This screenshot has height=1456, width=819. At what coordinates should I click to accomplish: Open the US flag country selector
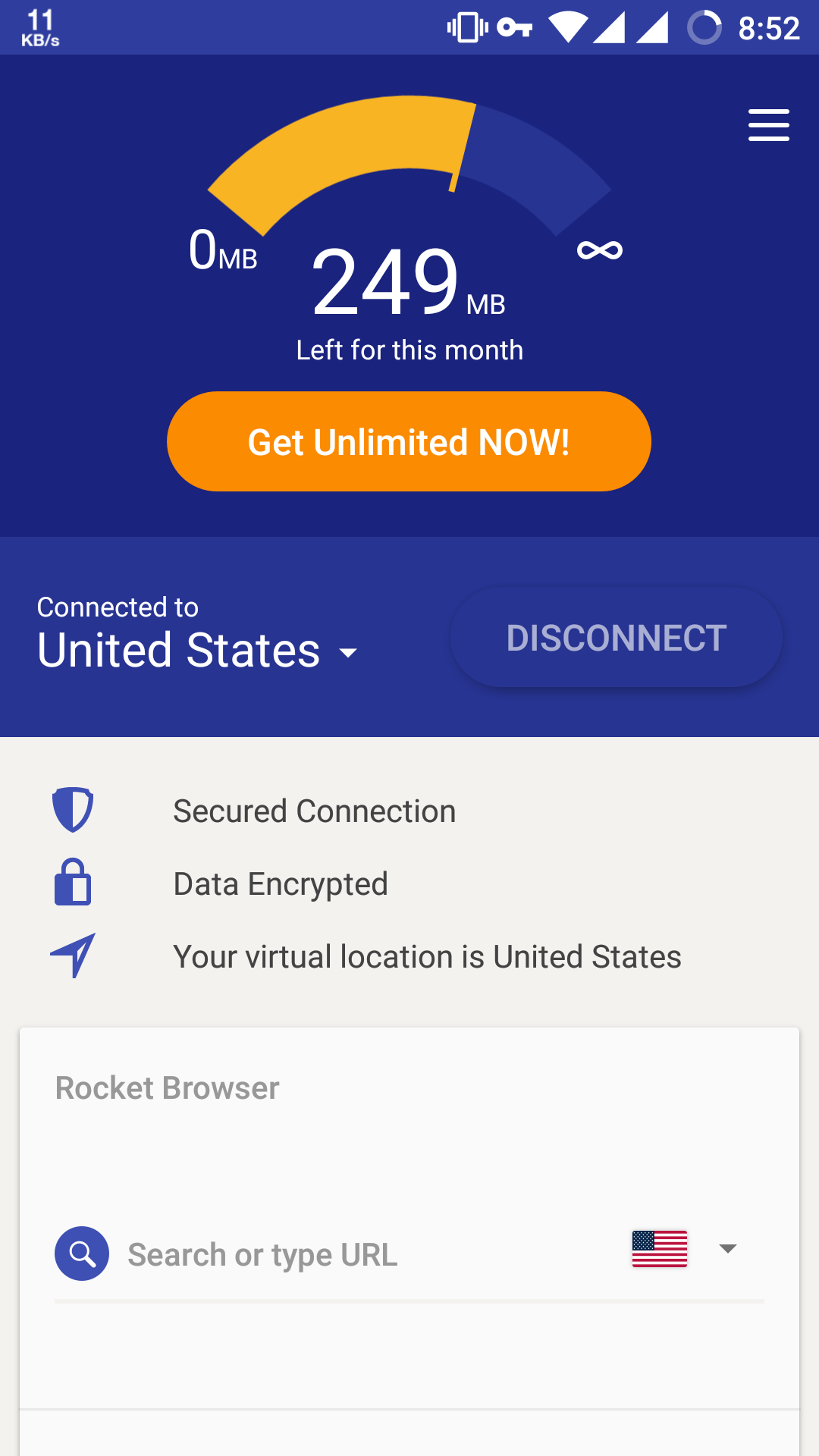682,1249
